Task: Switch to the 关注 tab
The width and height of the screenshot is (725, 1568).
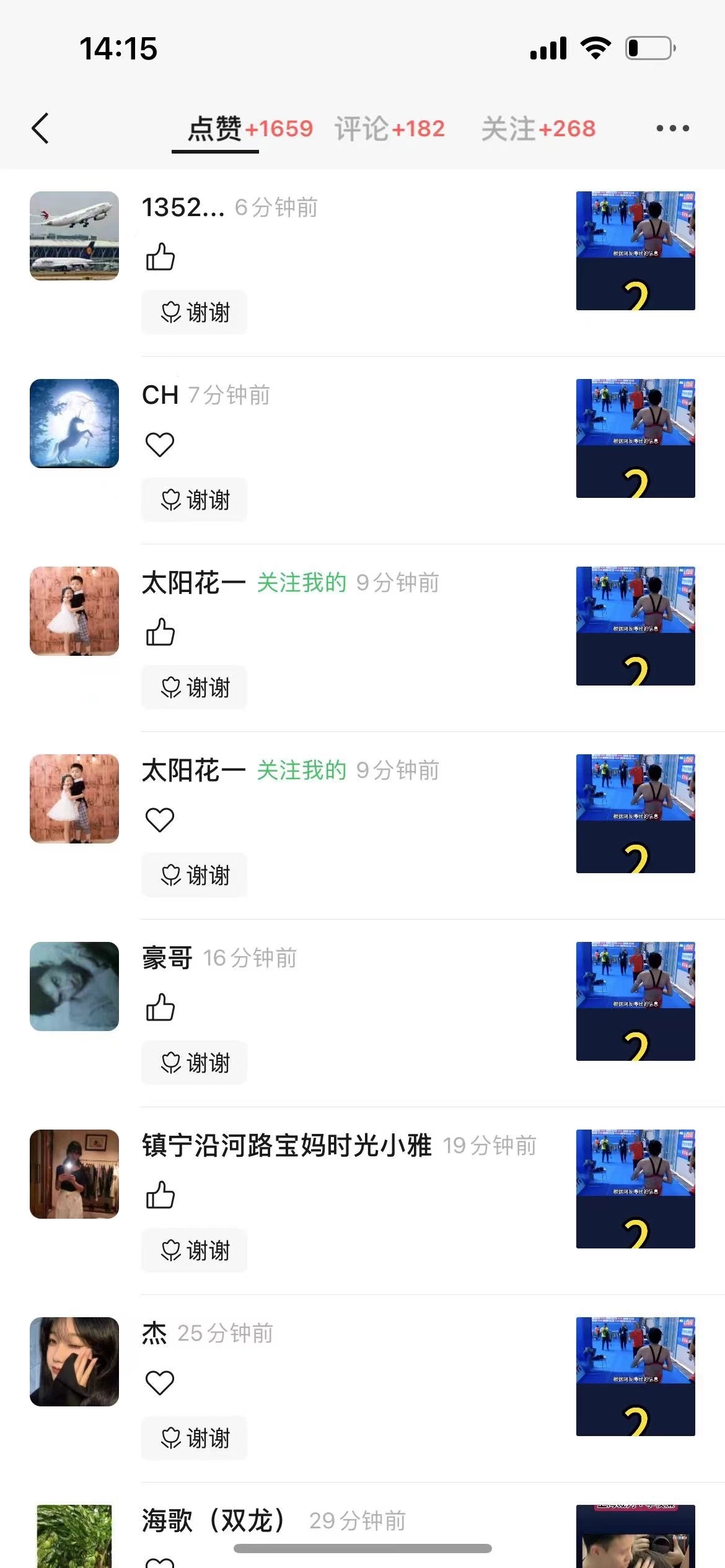Action: pyautogui.click(x=538, y=129)
